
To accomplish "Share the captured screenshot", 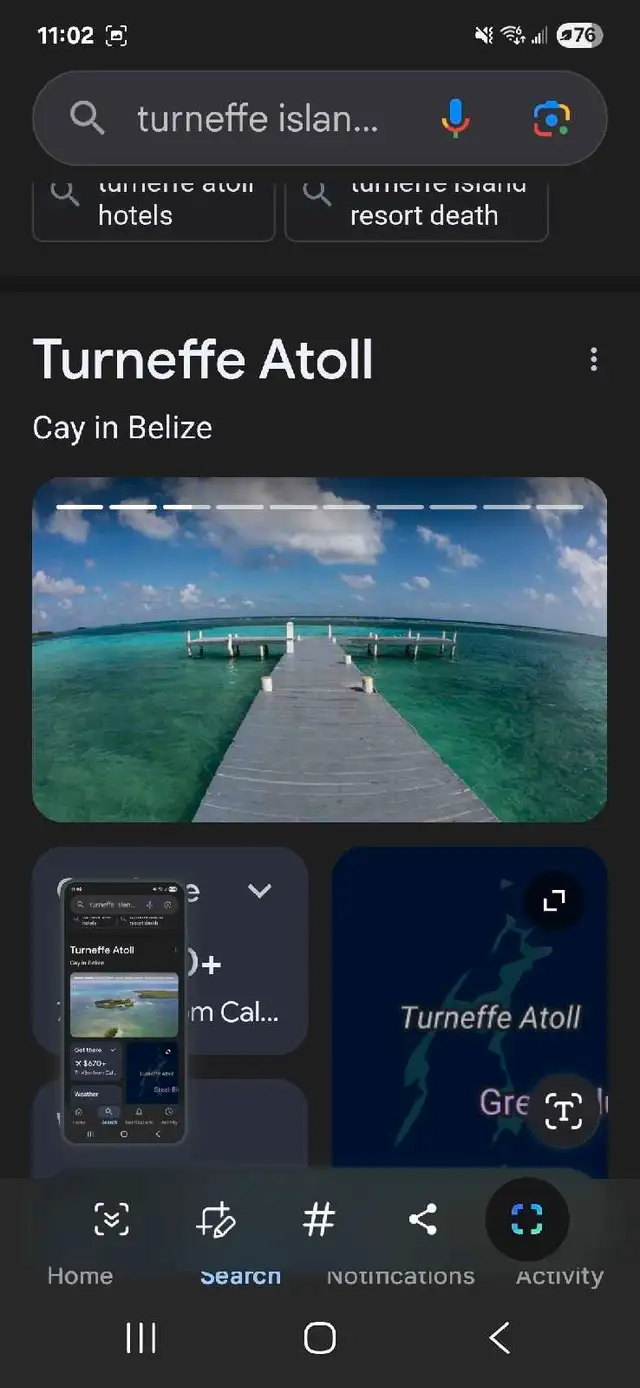I will pyautogui.click(x=423, y=1219).
